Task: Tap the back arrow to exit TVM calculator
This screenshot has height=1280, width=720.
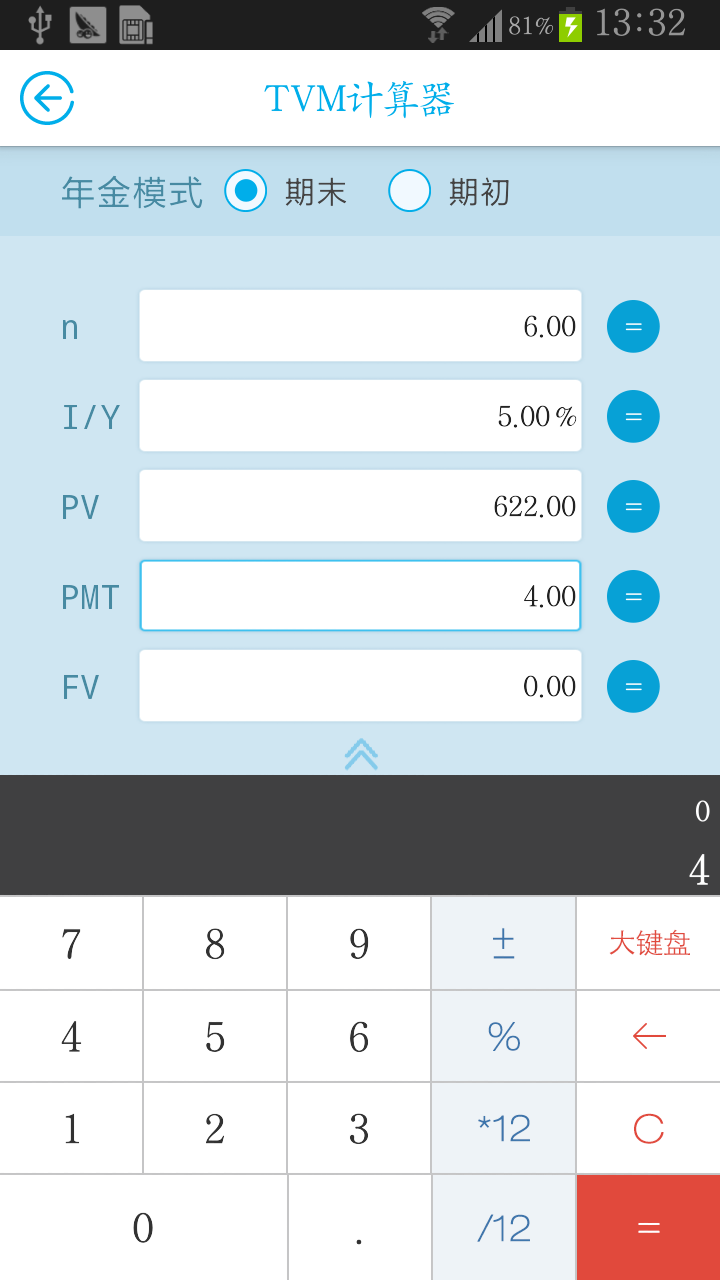Action: tap(46, 98)
